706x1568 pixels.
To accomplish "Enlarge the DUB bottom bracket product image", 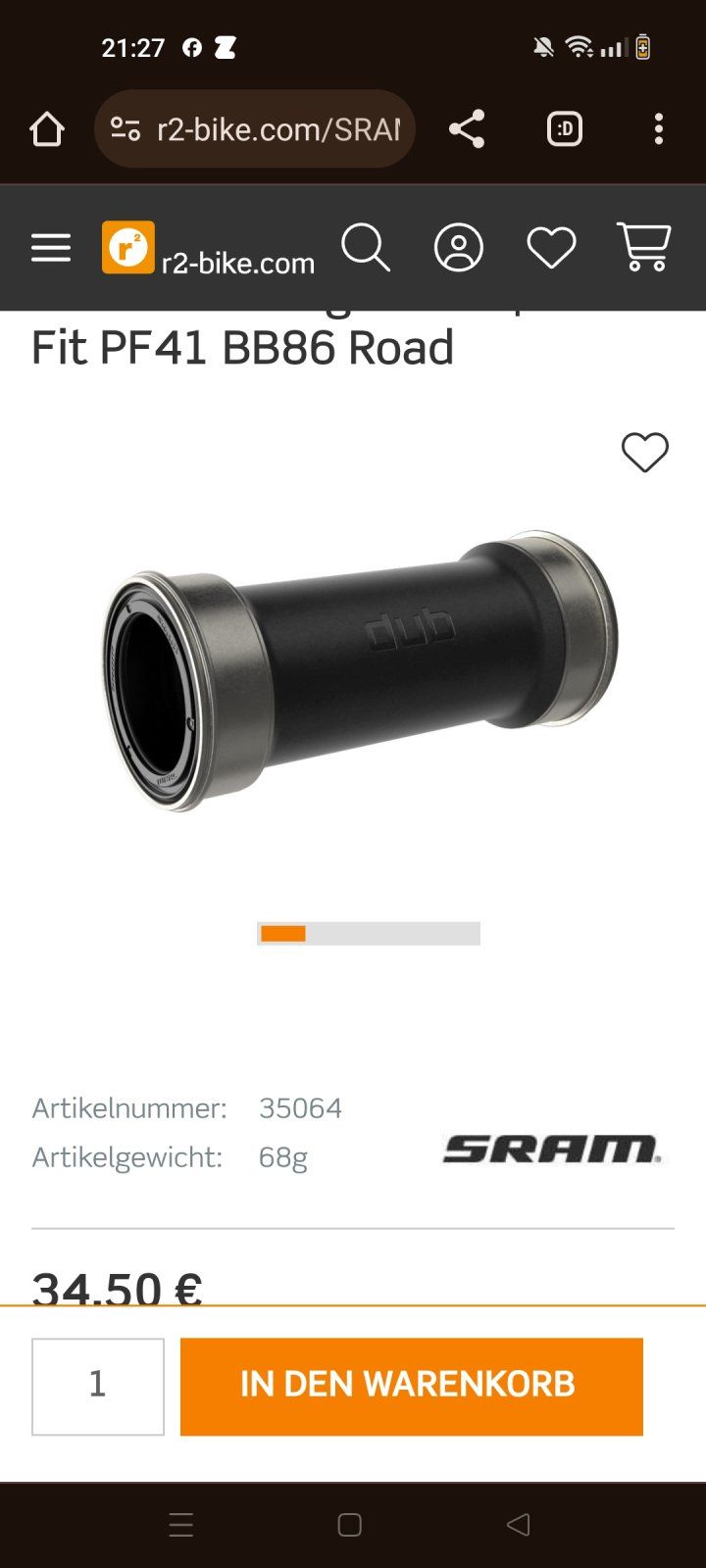I will click(x=361, y=671).
